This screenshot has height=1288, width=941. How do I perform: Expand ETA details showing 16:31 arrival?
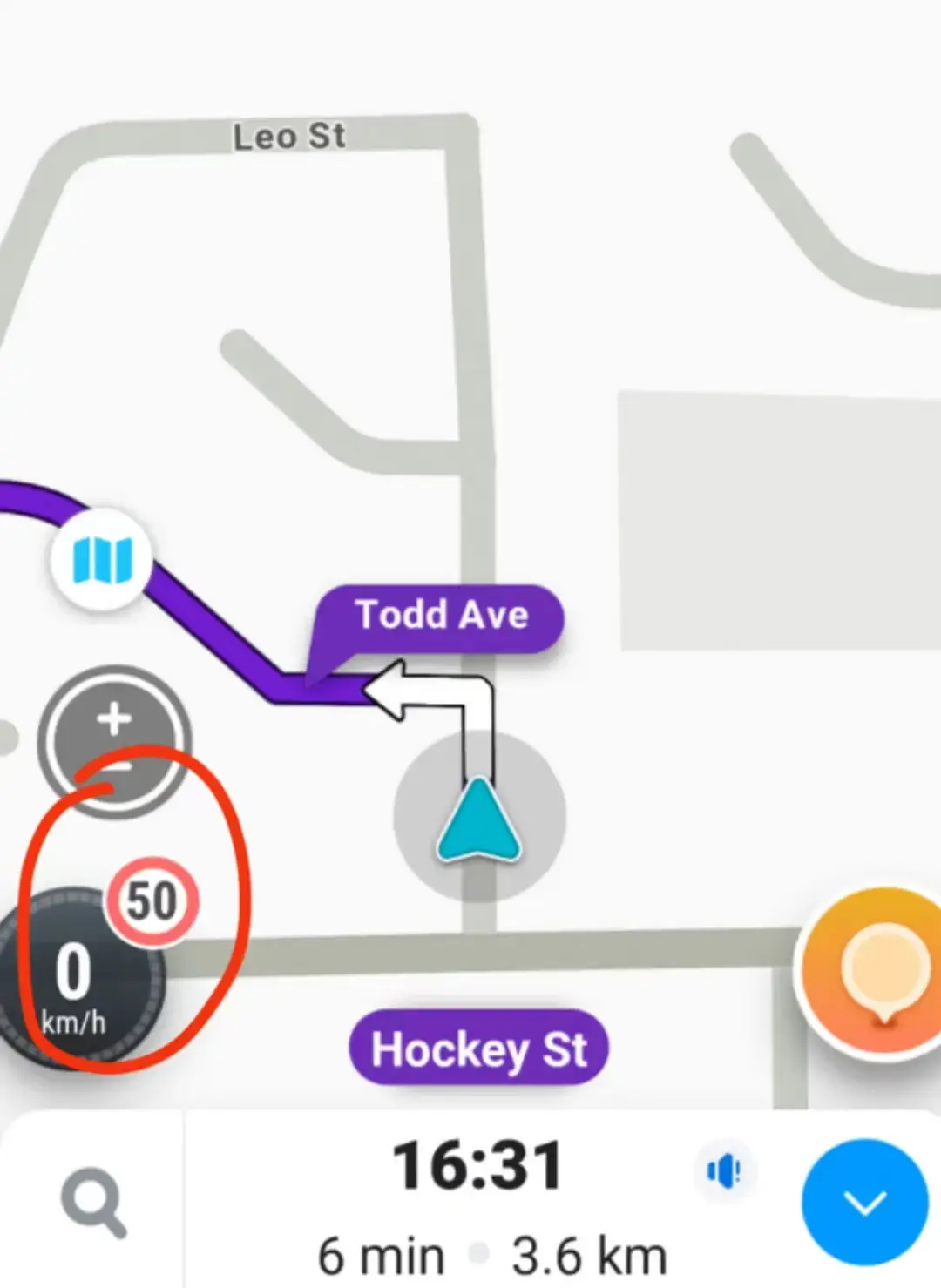[477, 1167]
